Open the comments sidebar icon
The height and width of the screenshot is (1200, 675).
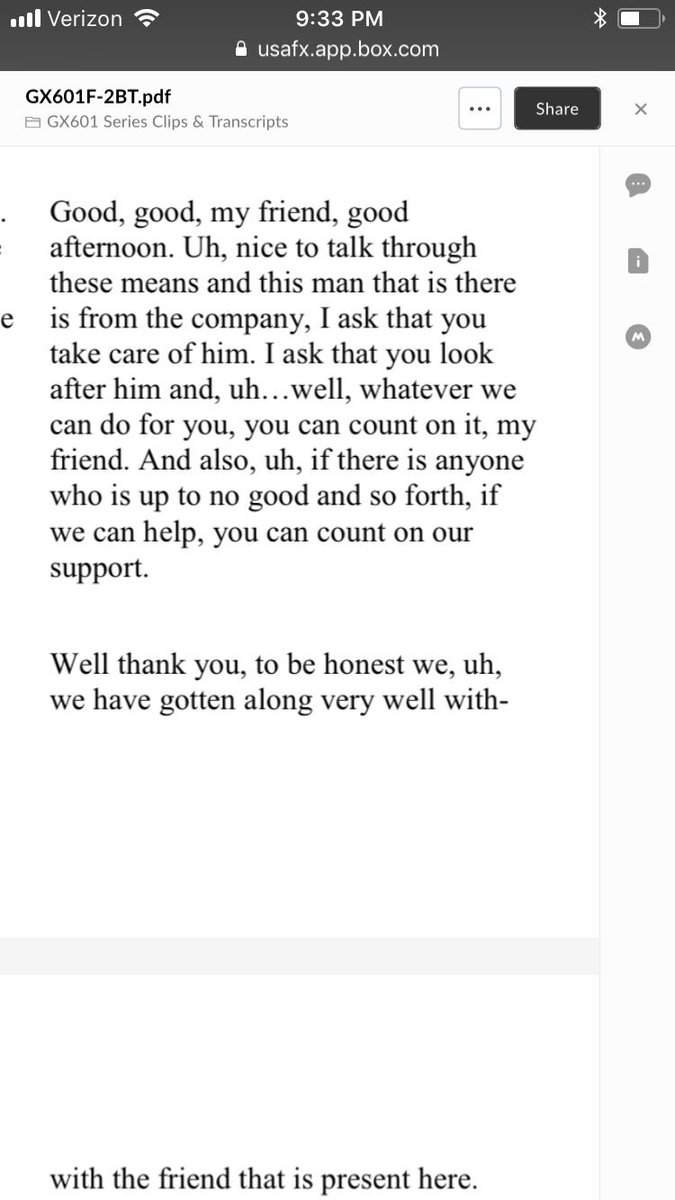(638, 184)
